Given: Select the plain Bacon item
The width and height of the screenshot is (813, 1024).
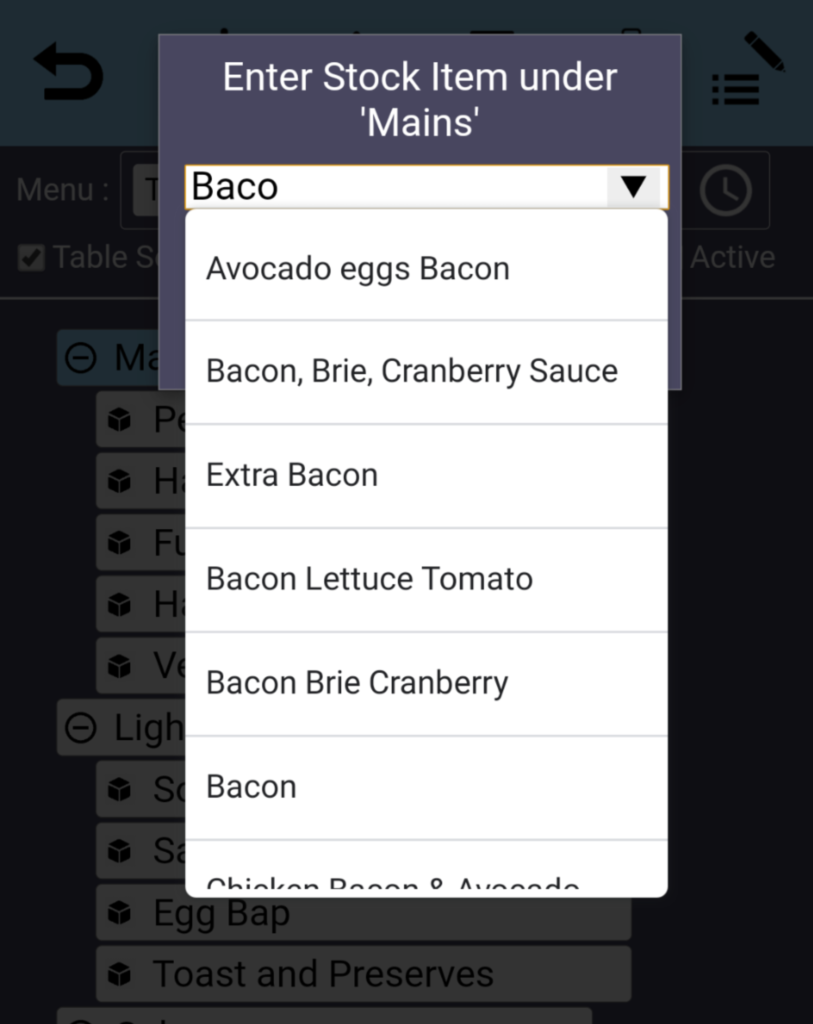Looking at the screenshot, I should coord(251,787).
